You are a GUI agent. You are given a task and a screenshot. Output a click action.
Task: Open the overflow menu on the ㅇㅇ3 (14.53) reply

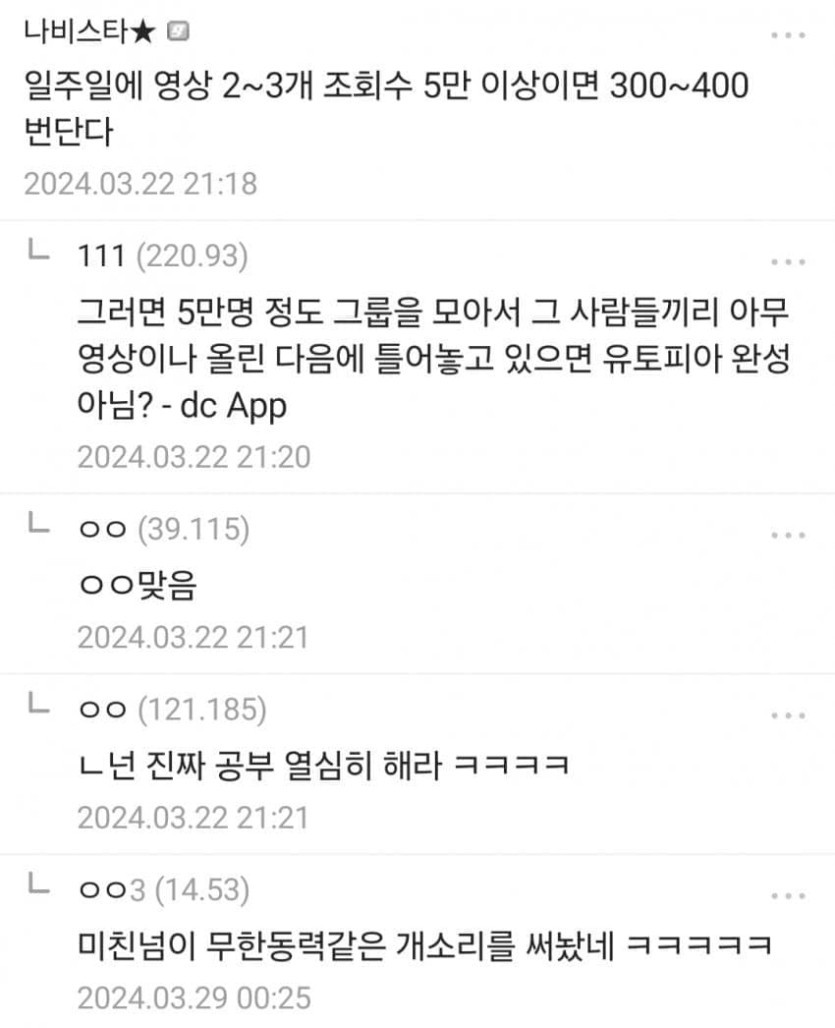pos(788,895)
